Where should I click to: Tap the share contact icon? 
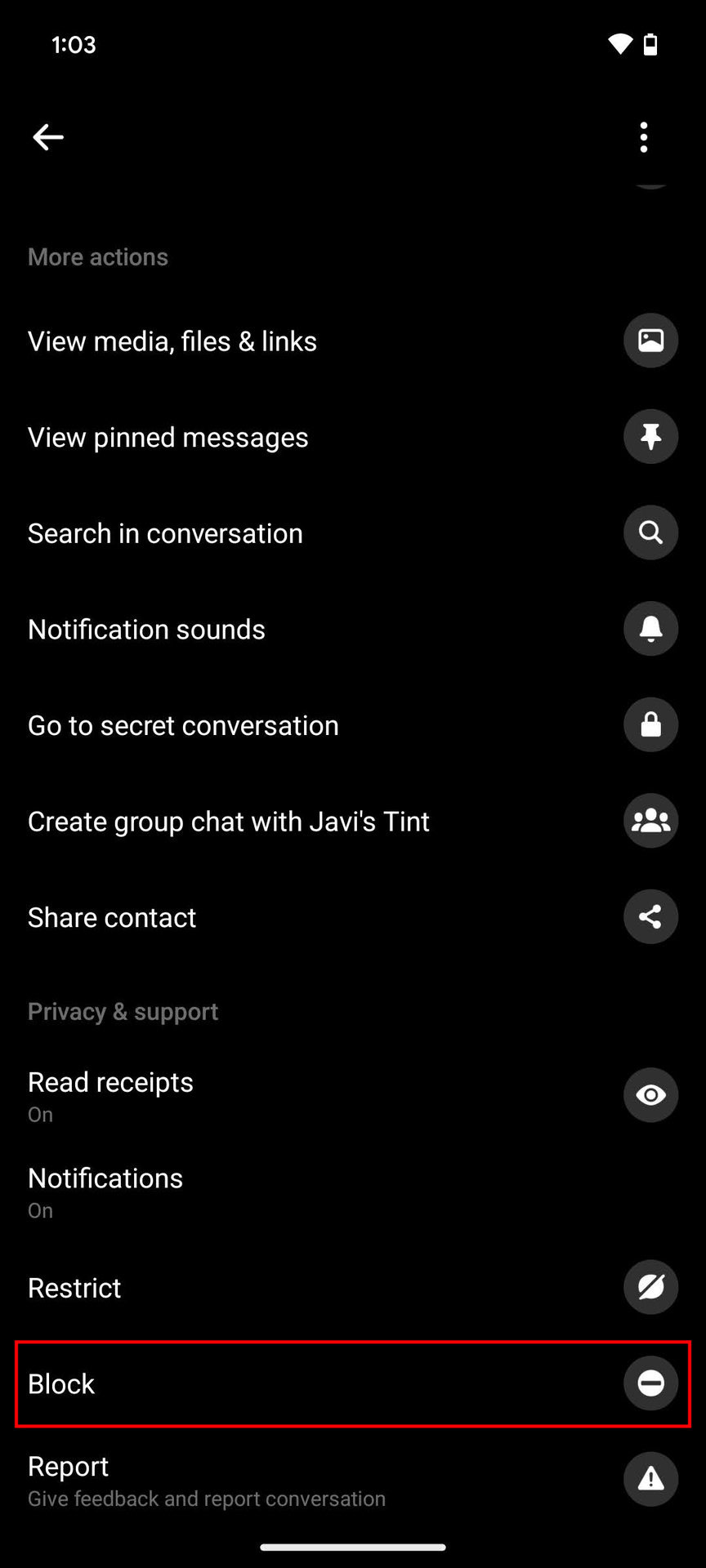pyautogui.click(x=650, y=916)
